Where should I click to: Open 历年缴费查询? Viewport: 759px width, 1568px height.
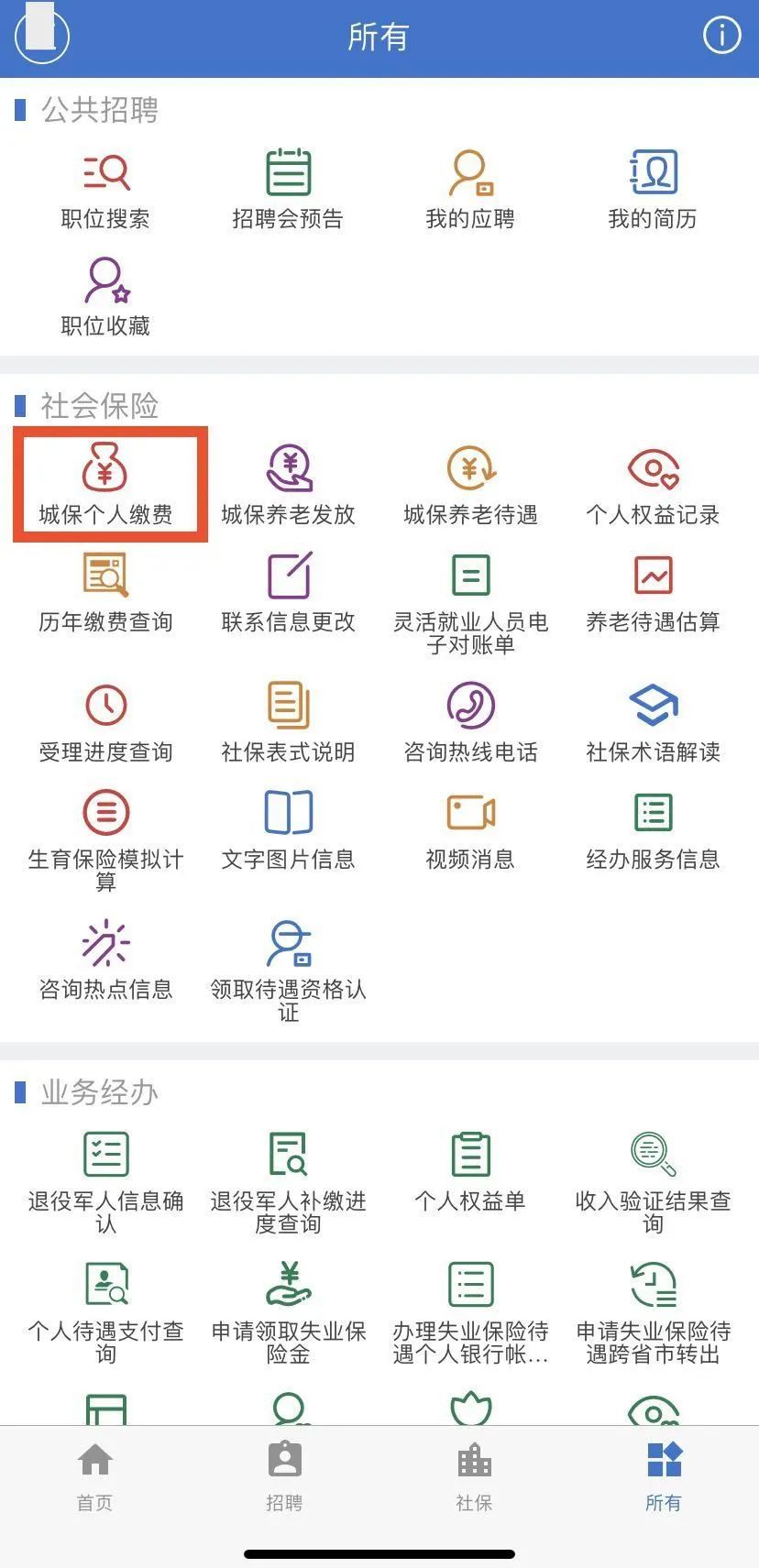coord(105,592)
